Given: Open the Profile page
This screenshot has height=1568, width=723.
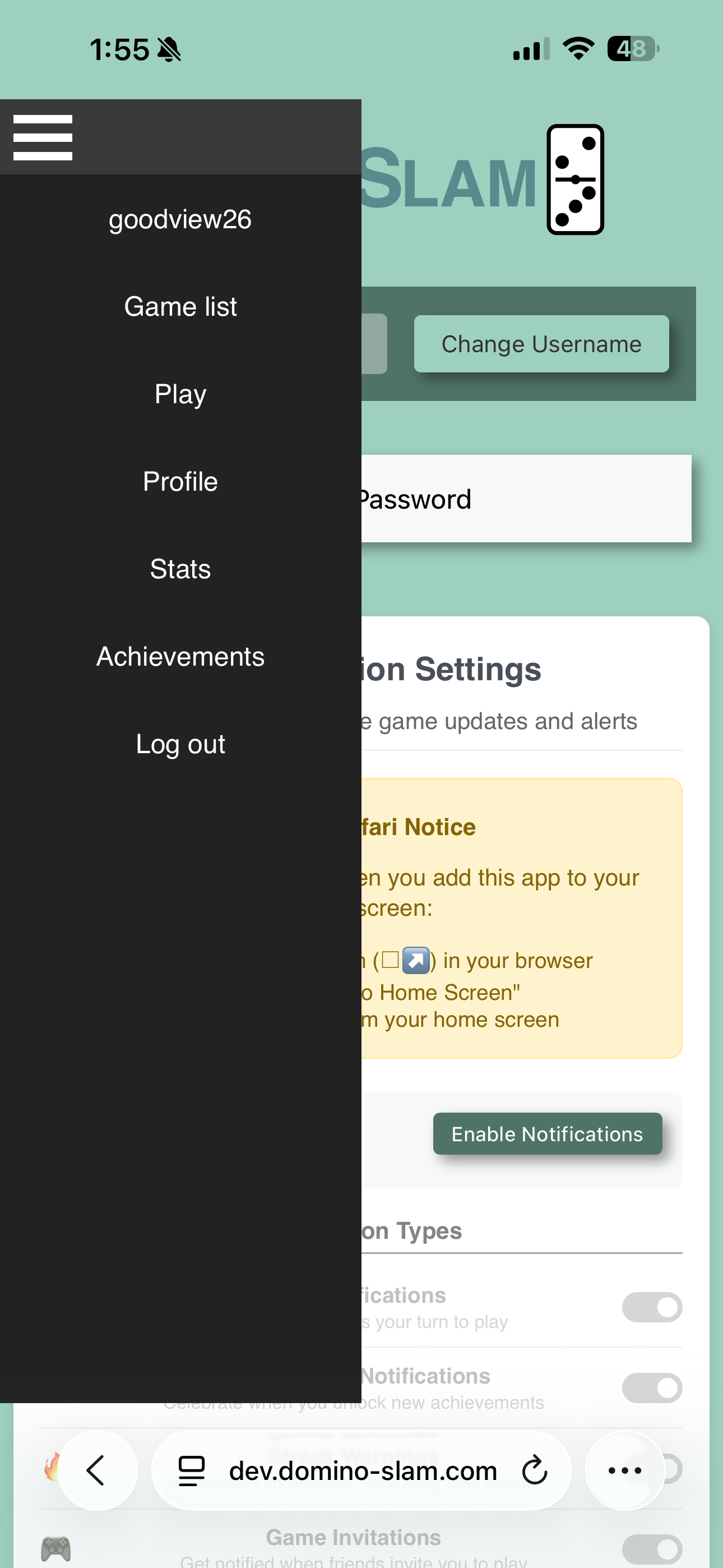Looking at the screenshot, I should pyautogui.click(x=180, y=482).
